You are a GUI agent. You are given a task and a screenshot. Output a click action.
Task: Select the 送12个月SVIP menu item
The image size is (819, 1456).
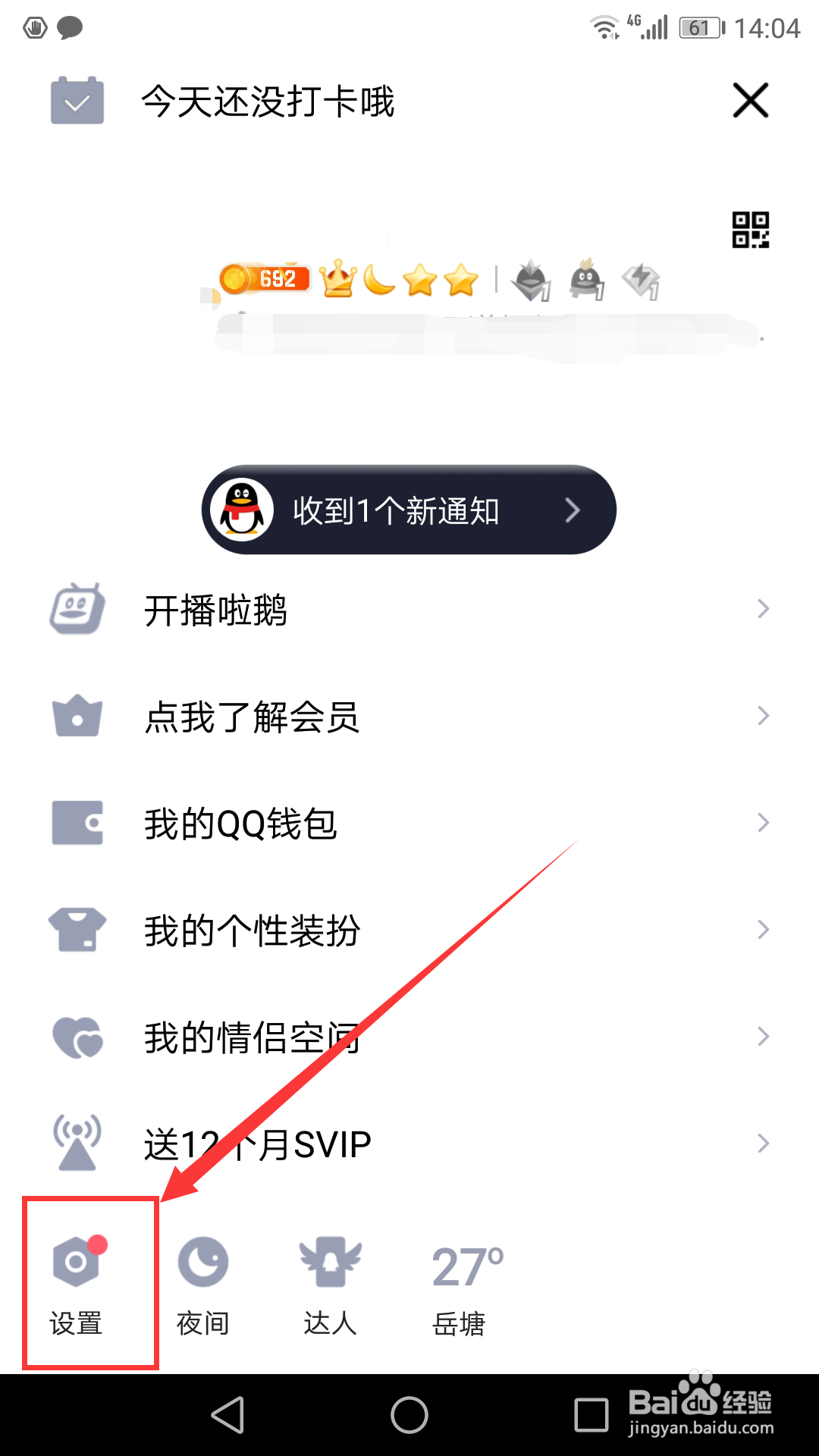click(x=258, y=1143)
